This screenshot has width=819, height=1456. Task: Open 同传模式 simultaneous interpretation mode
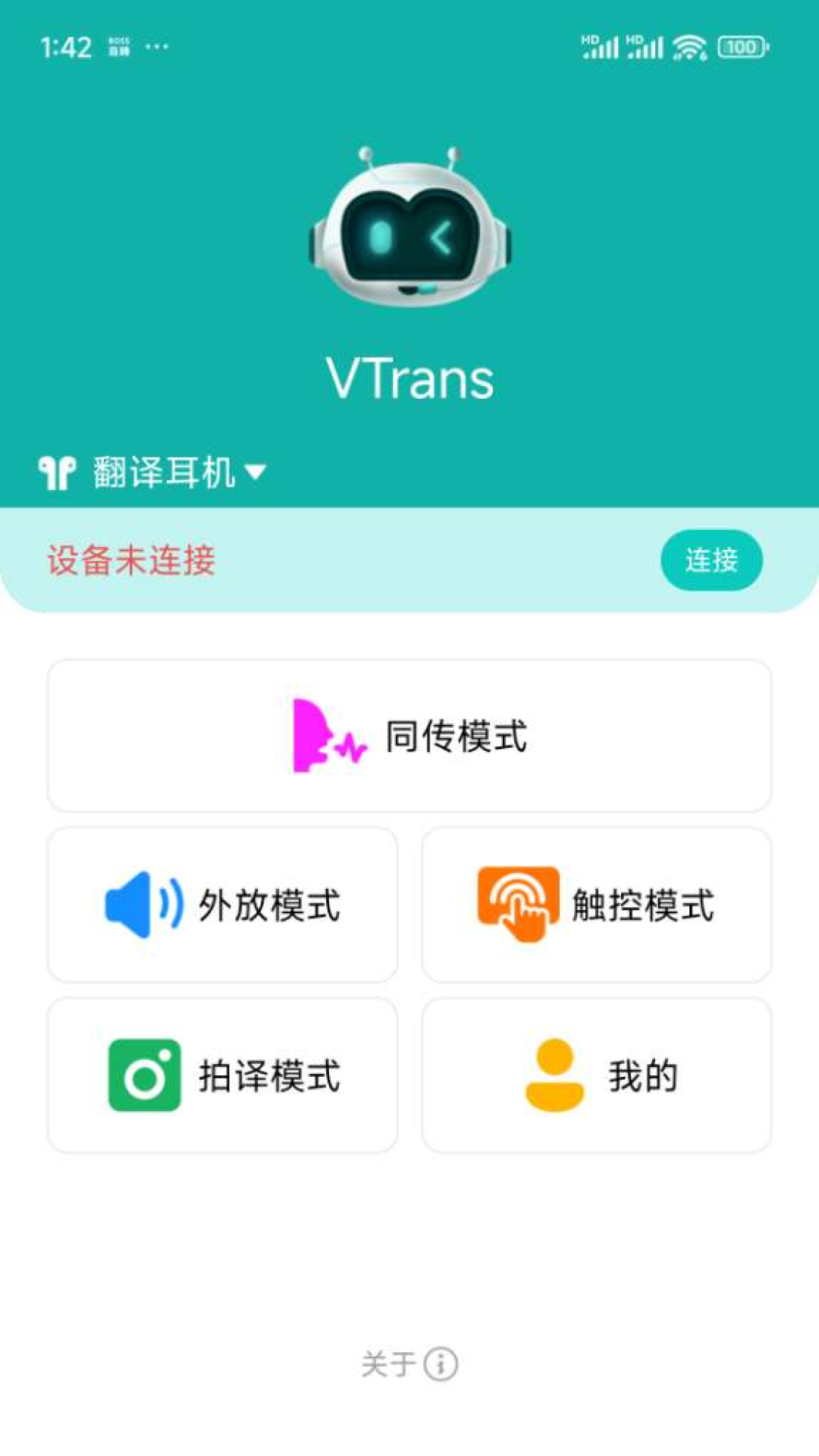409,736
